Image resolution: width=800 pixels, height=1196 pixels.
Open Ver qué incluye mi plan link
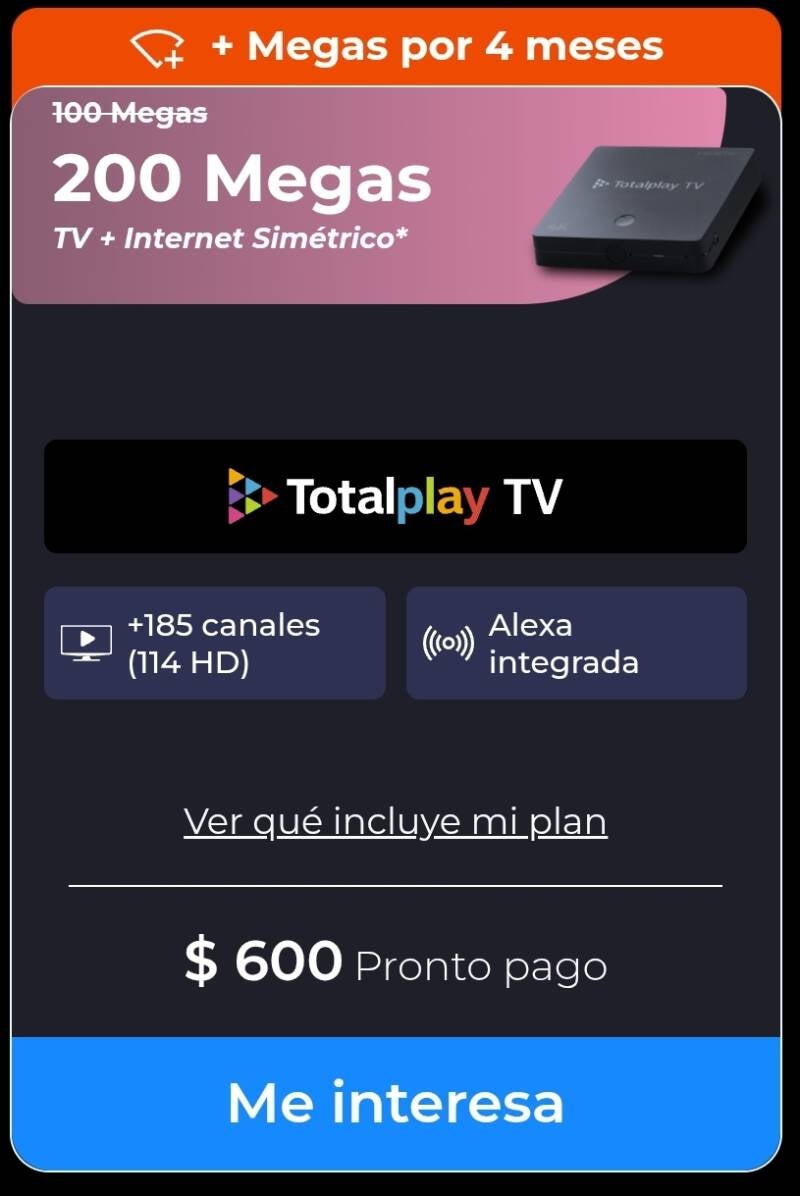396,821
